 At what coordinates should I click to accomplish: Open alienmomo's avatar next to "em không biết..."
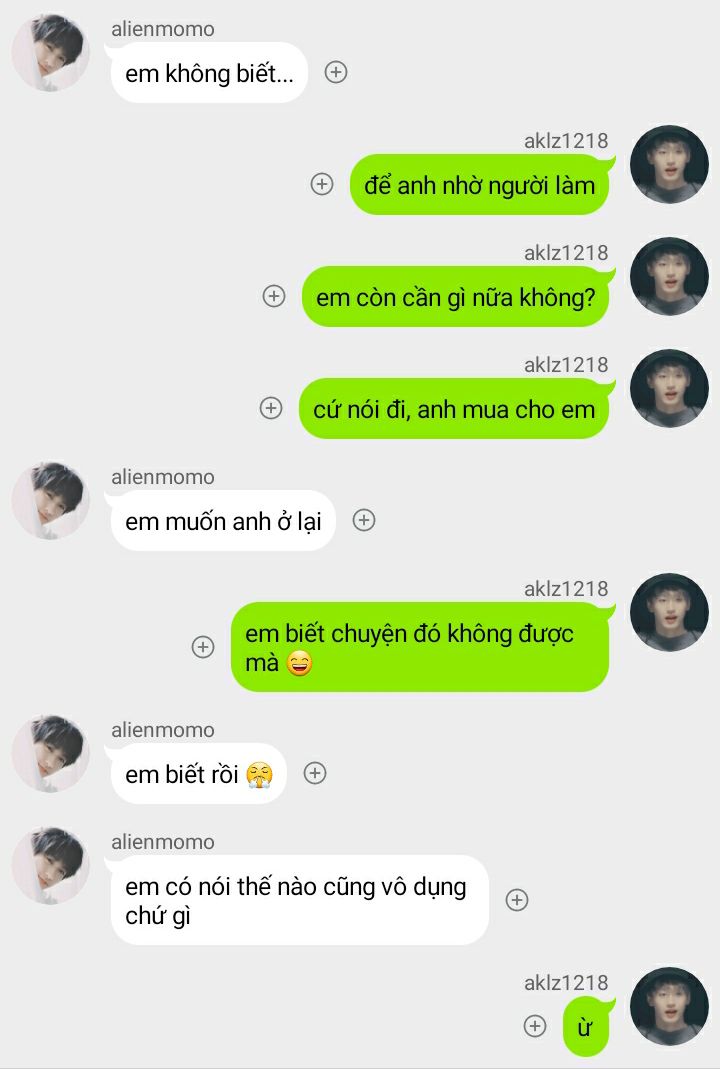tap(51, 52)
